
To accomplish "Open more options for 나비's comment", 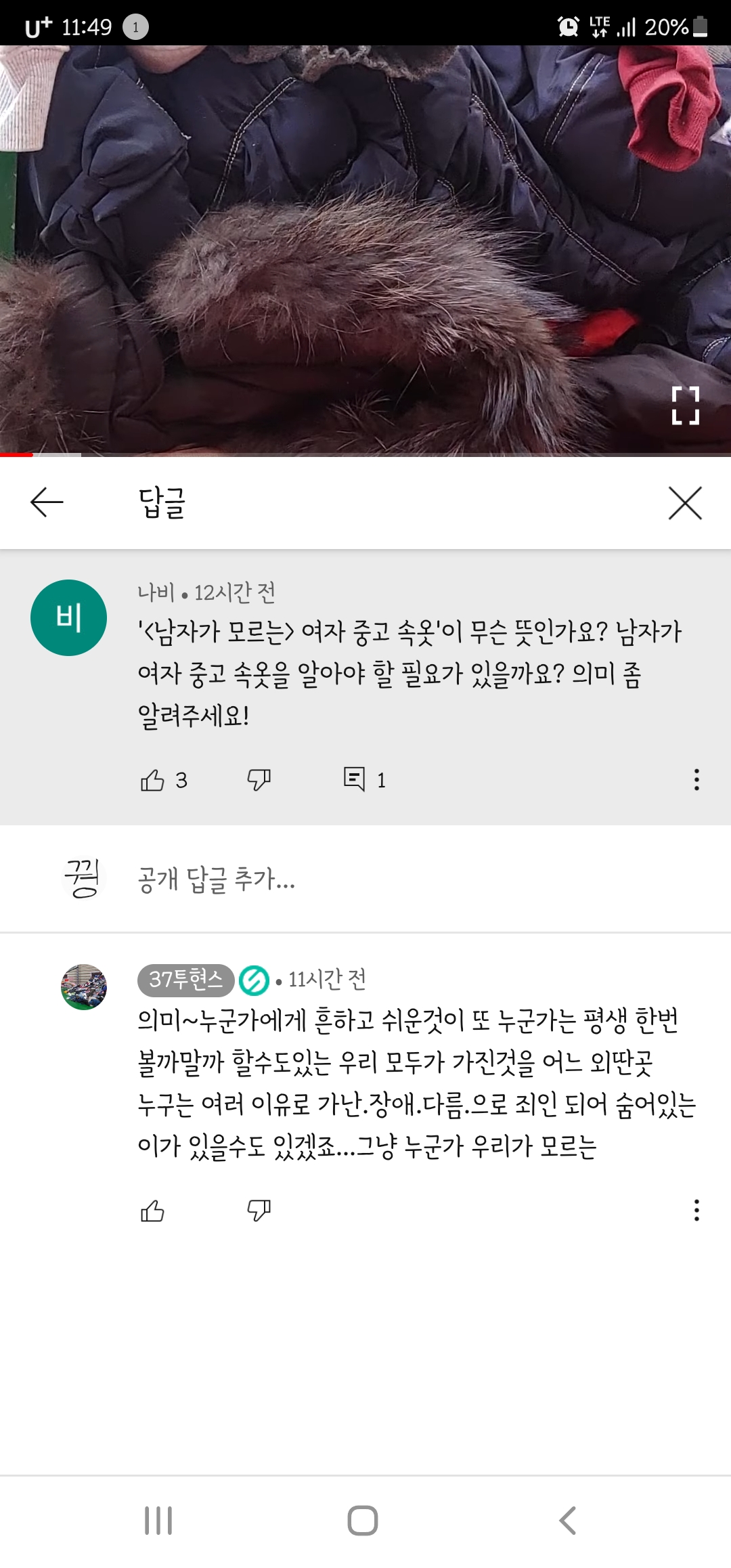I will (696, 780).
